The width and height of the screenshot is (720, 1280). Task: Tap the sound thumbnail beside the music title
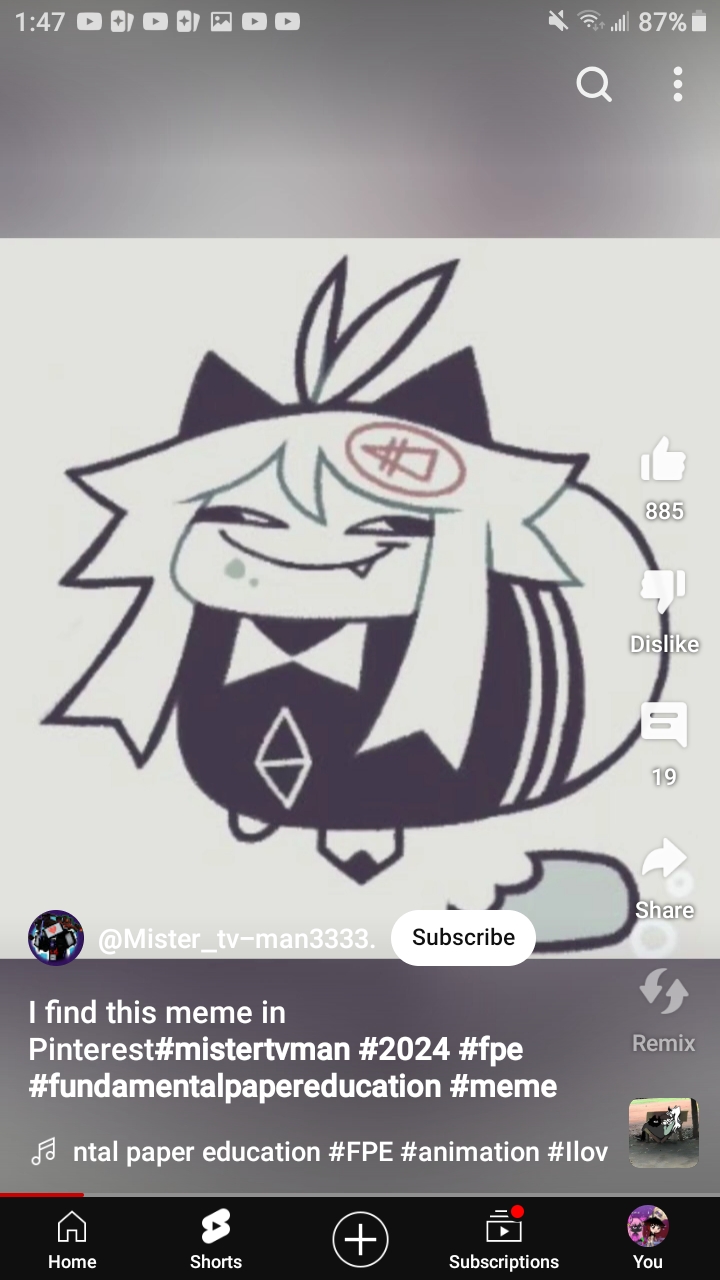coord(663,1133)
